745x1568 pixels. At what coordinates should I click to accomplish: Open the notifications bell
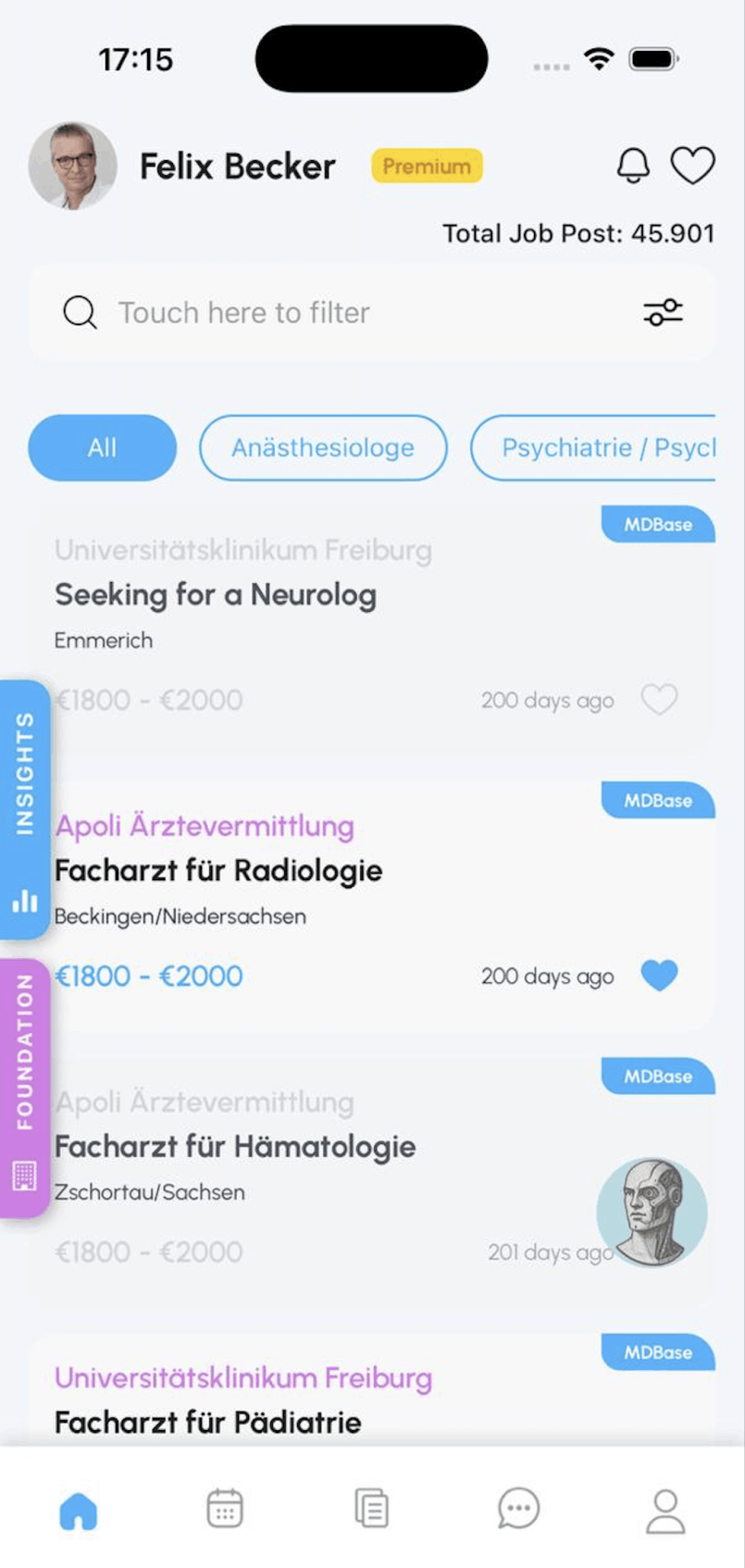point(633,167)
